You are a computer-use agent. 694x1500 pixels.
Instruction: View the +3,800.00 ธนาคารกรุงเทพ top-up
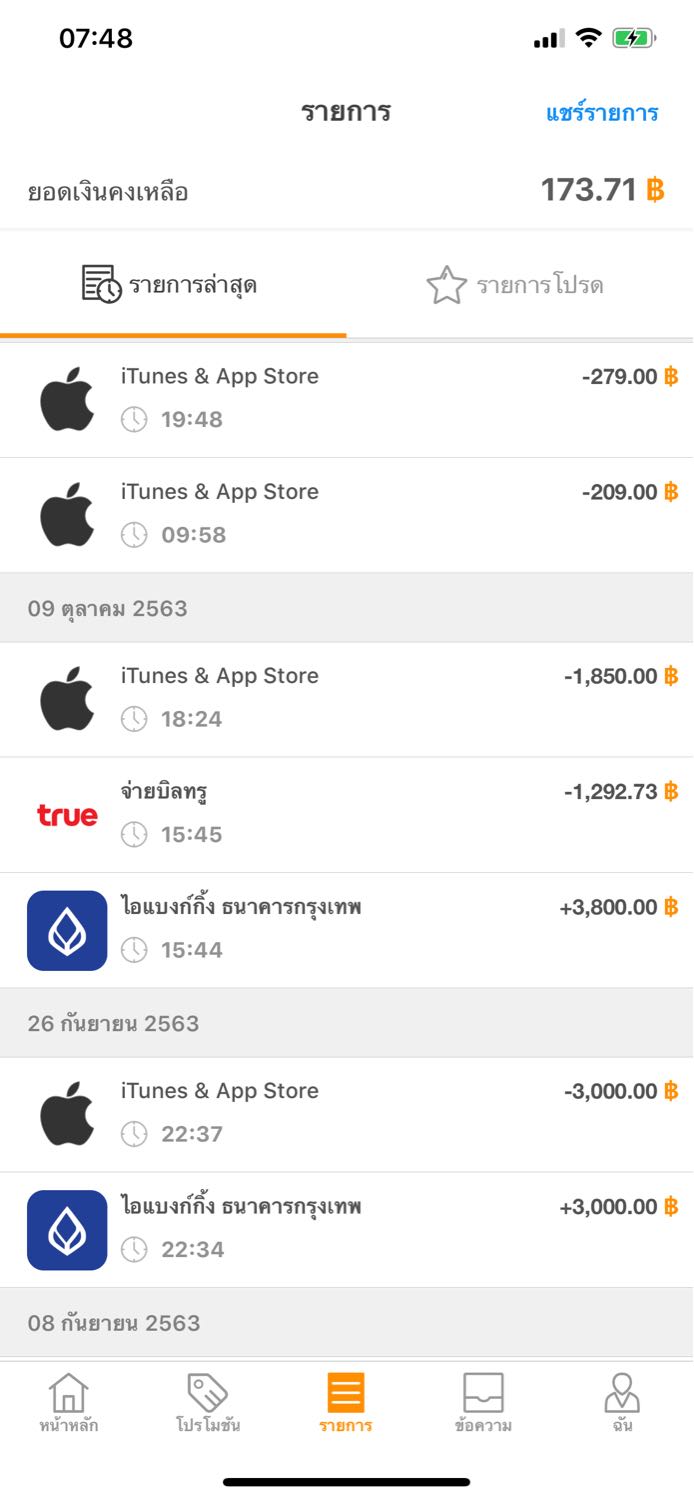click(347, 930)
